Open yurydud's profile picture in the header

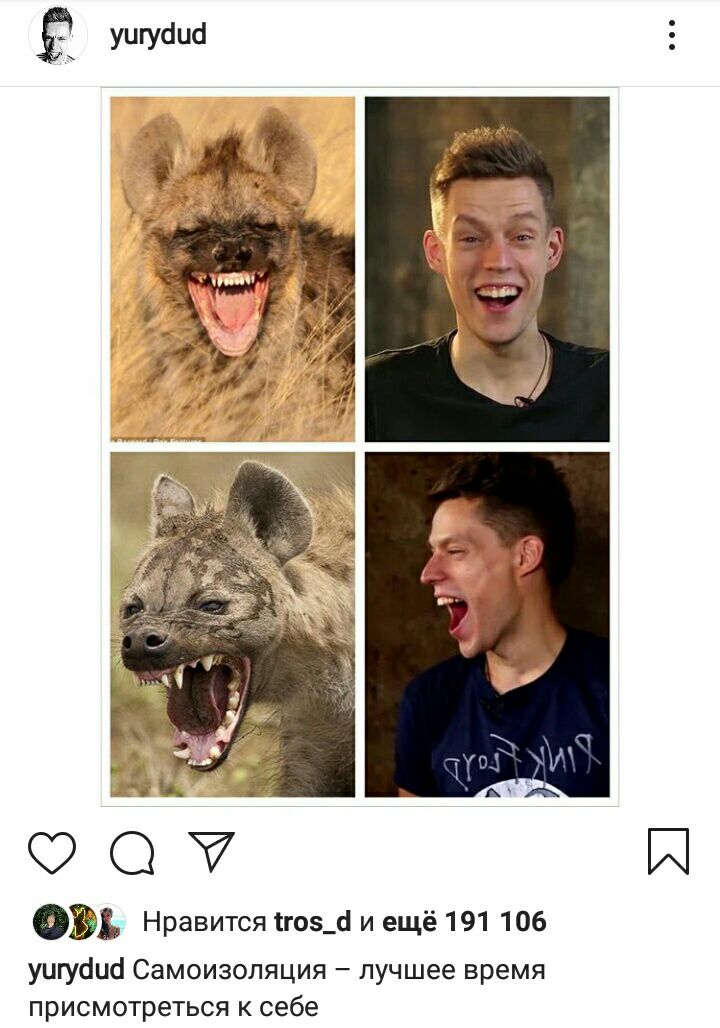[57, 36]
